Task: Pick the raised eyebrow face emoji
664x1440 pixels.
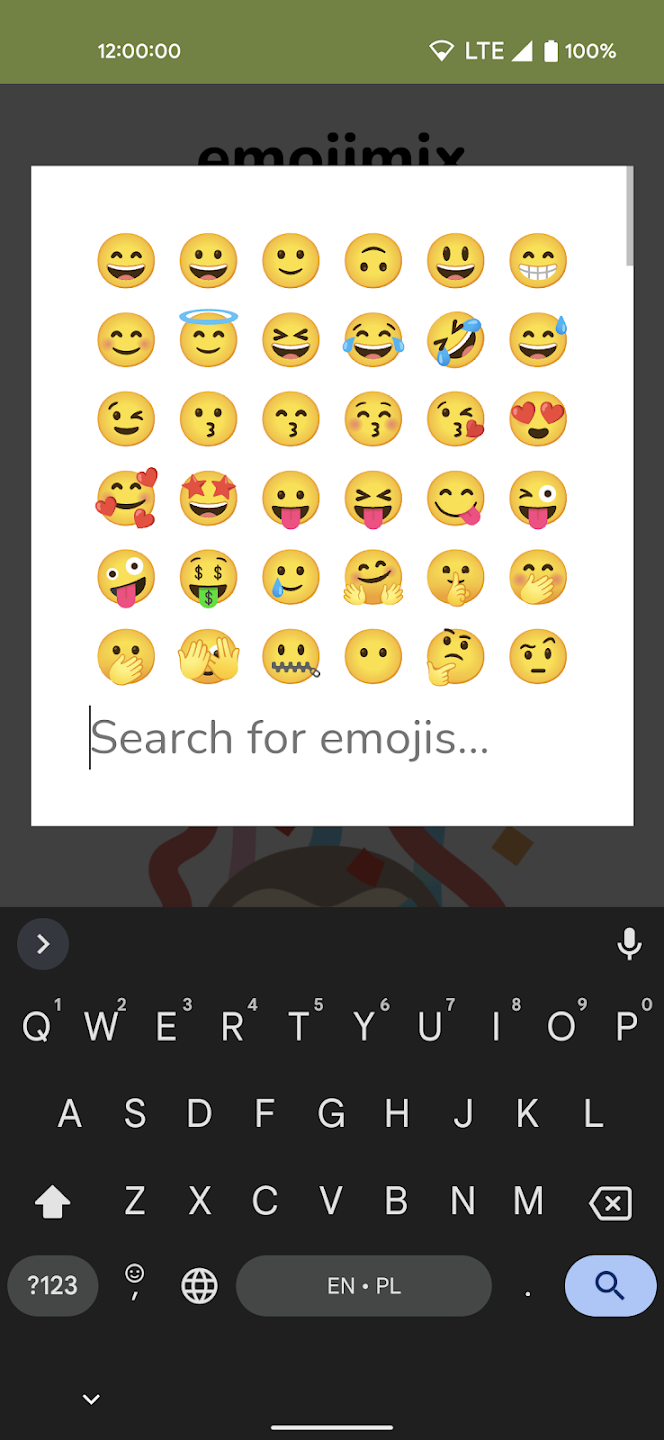Action: pyautogui.click(x=538, y=658)
